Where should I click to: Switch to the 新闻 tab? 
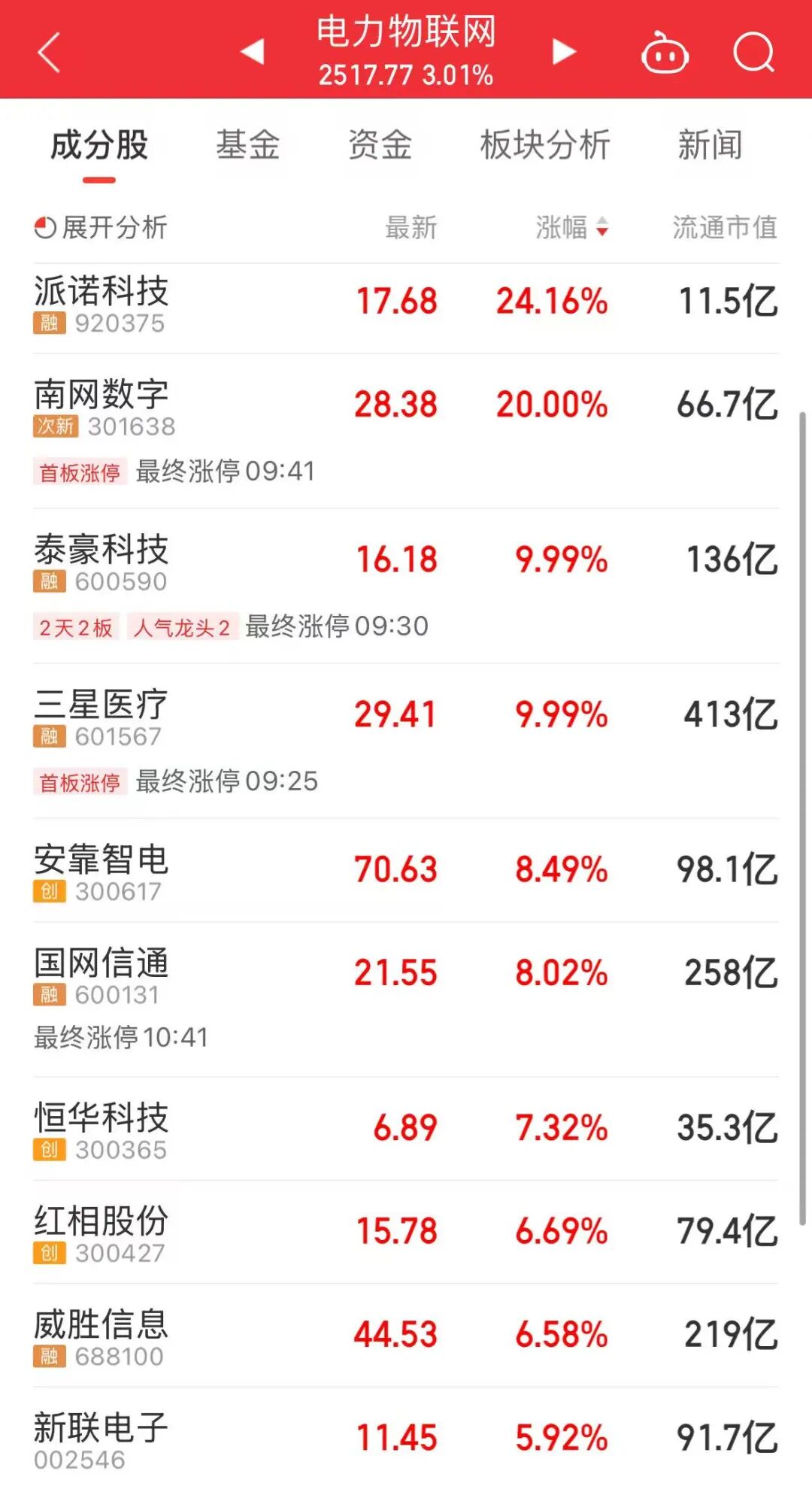(710, 145)
